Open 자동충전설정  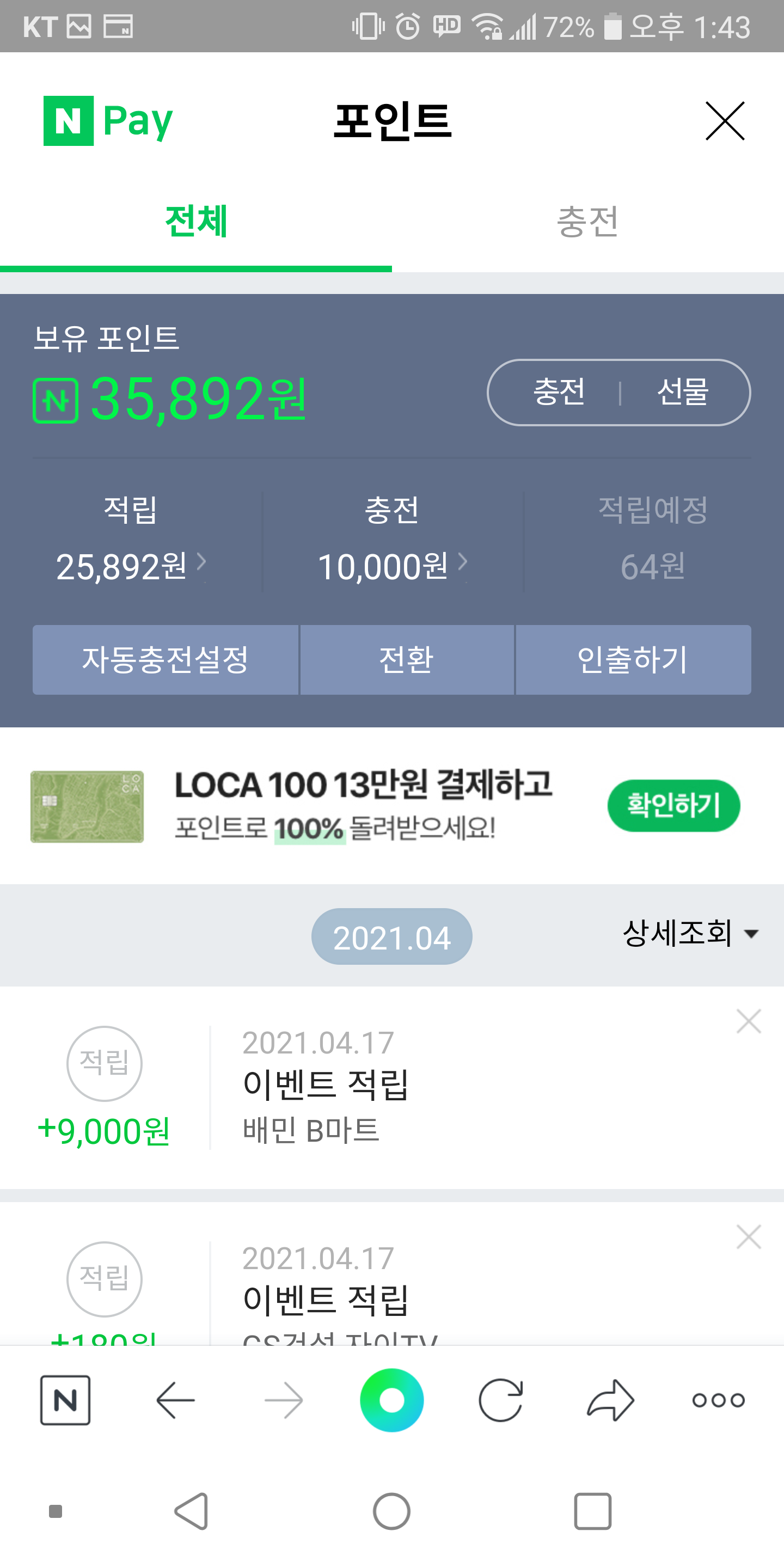point(165,660)
